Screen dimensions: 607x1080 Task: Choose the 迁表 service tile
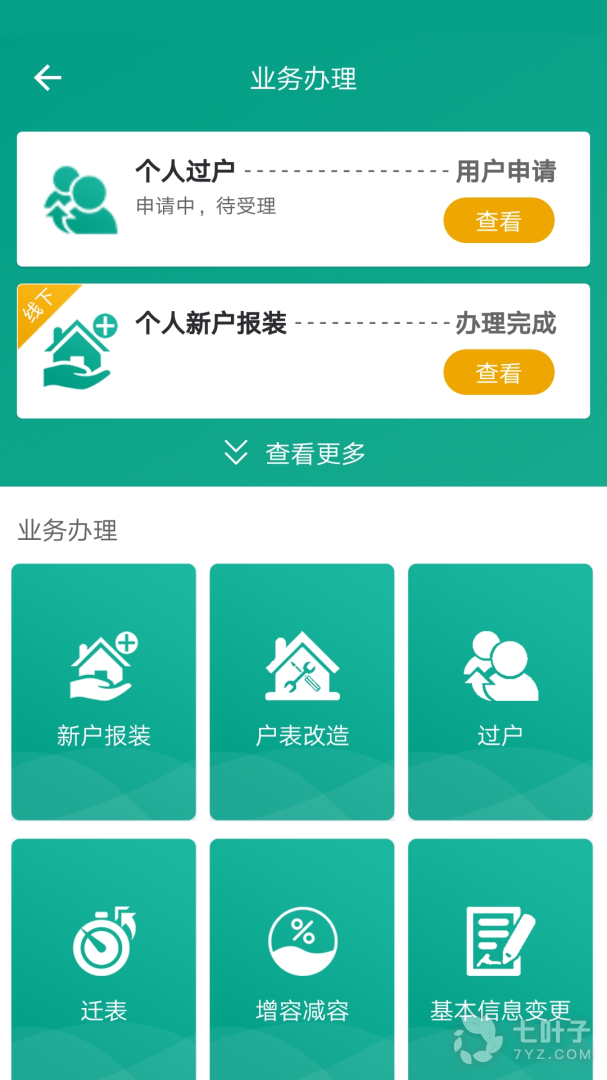click(x=104, y=958)
